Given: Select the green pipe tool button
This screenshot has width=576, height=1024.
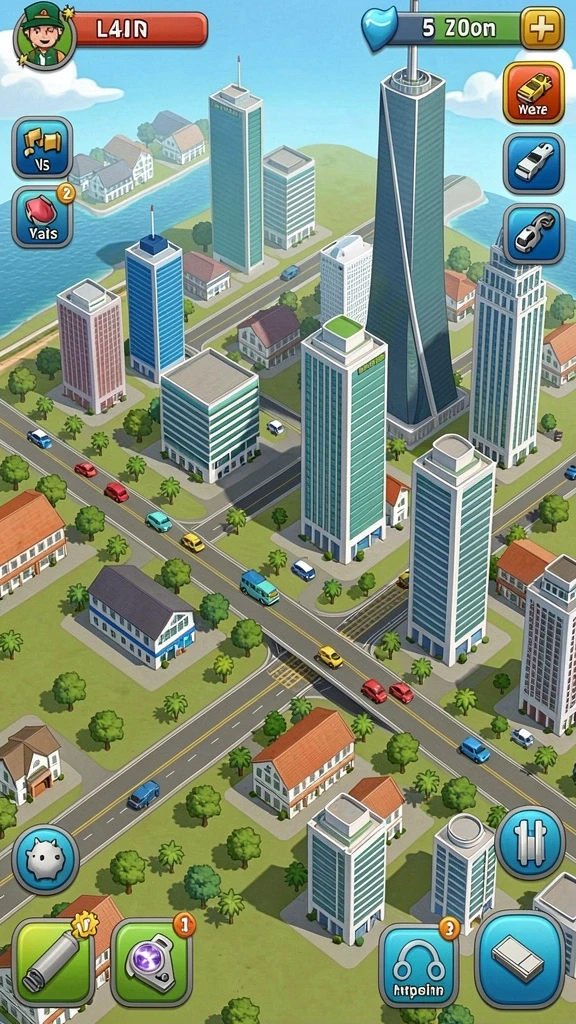Looking at the screenshot, I should tap(54, 962).
